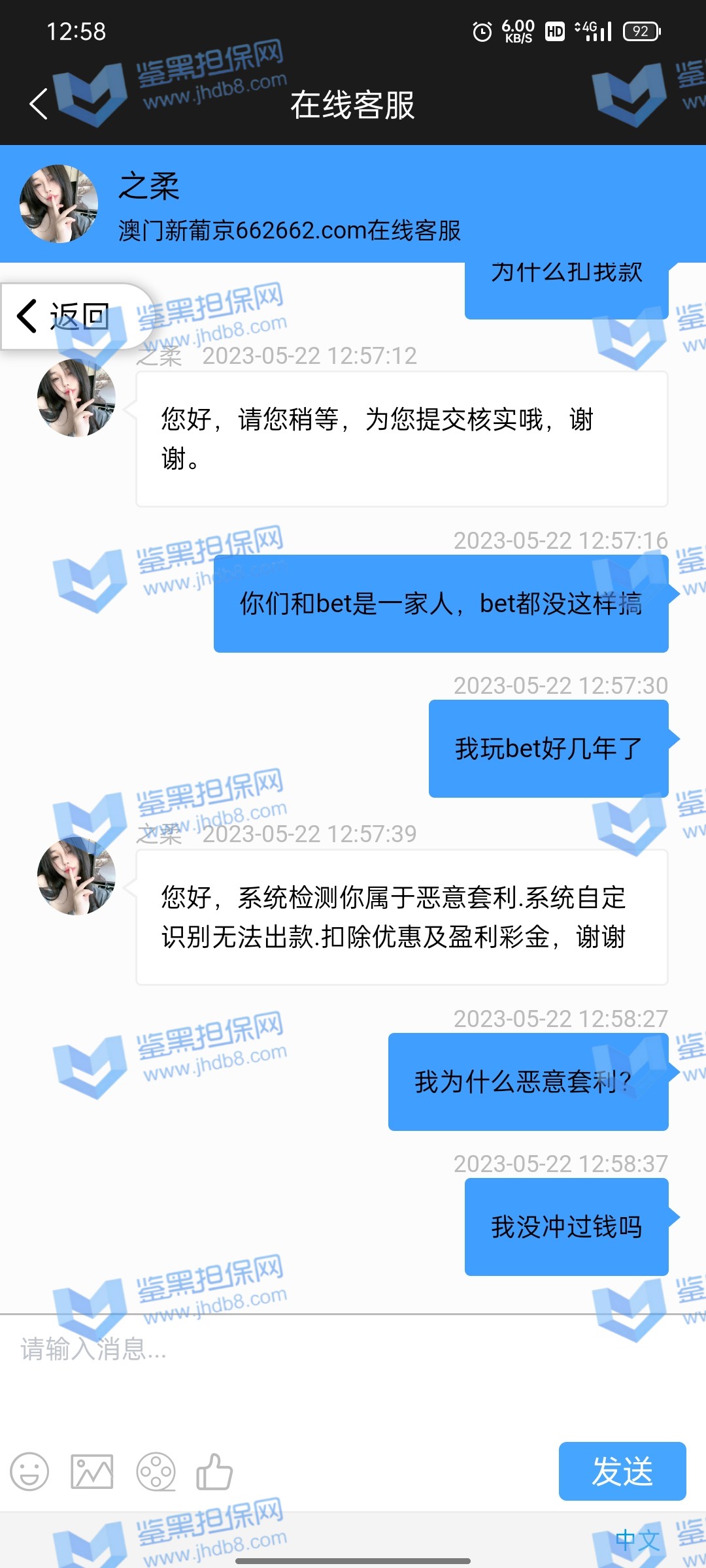Send the message with 发送

point(622,1471)
